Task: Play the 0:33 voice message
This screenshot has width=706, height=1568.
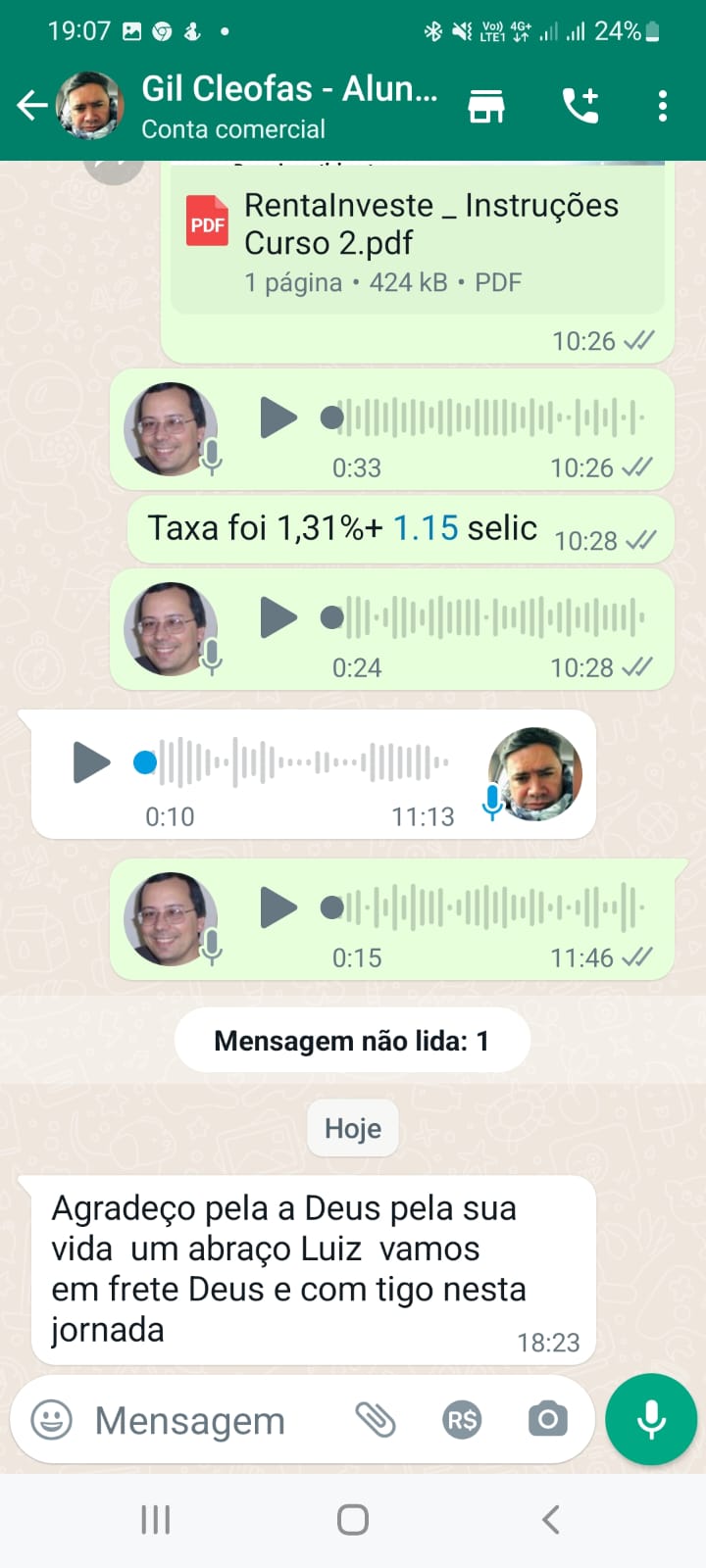Action: pos(278,418)
